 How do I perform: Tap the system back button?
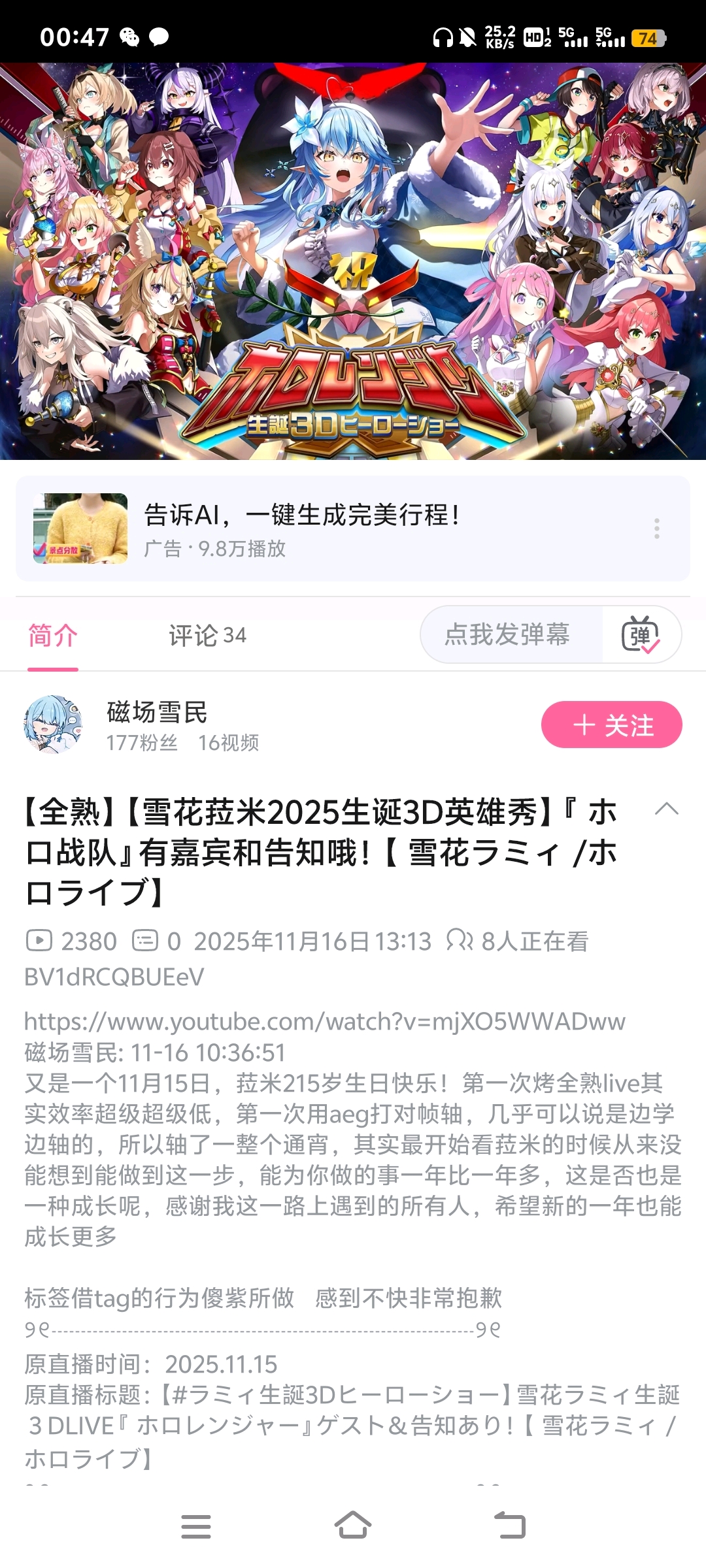point(510,1526)
